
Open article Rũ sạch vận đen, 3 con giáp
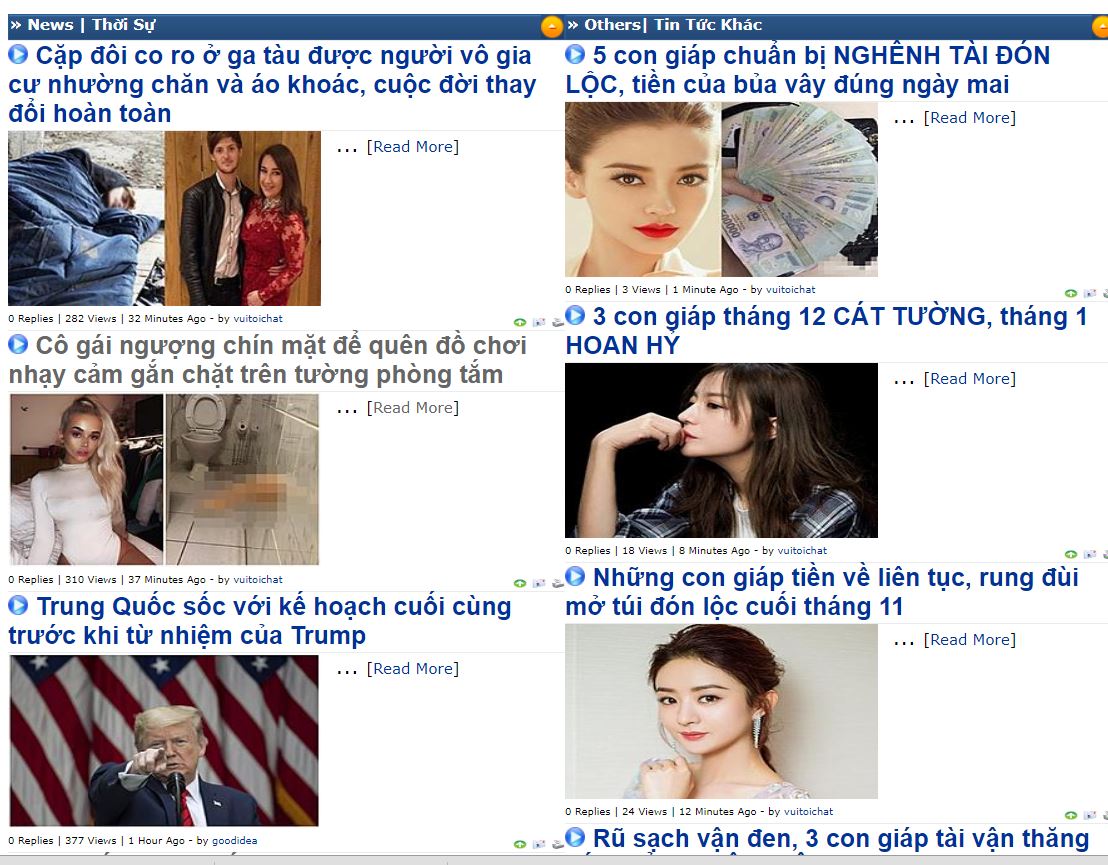pos(840,839)
